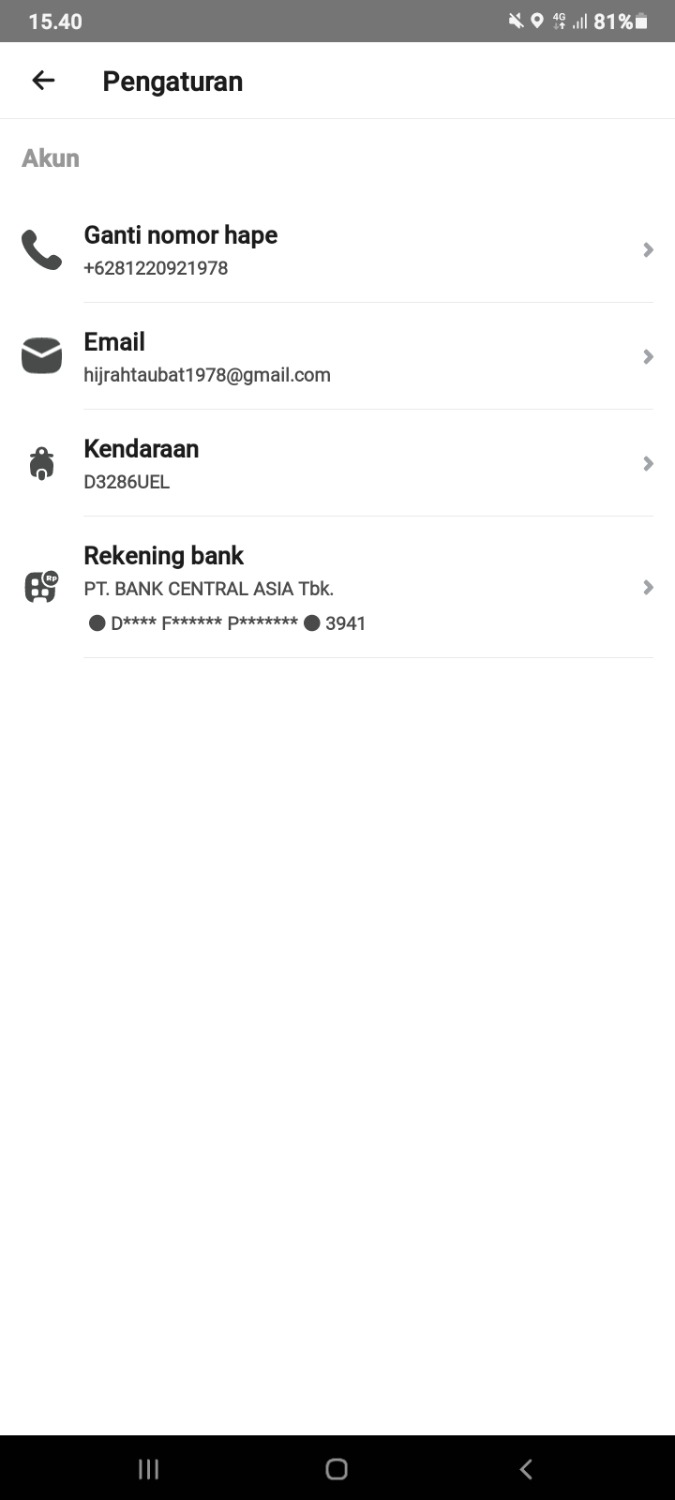The width and height of the screenshot is (675, 1500).
Task: Open Ganti nomor hape setting
Action: 337,250
